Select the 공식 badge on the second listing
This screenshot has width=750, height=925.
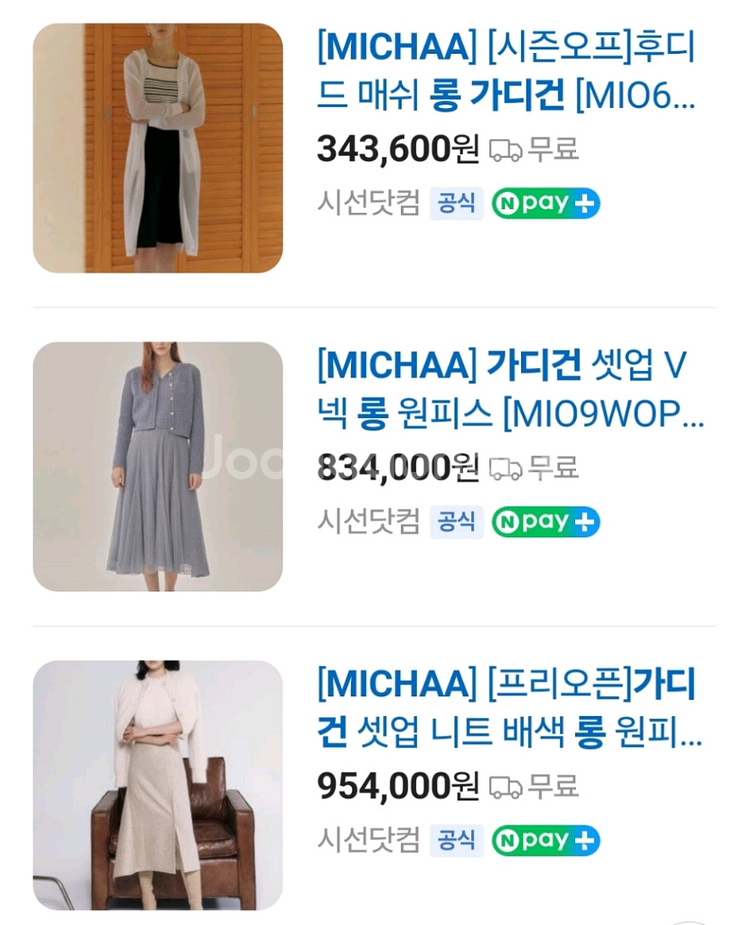point(456,521)
